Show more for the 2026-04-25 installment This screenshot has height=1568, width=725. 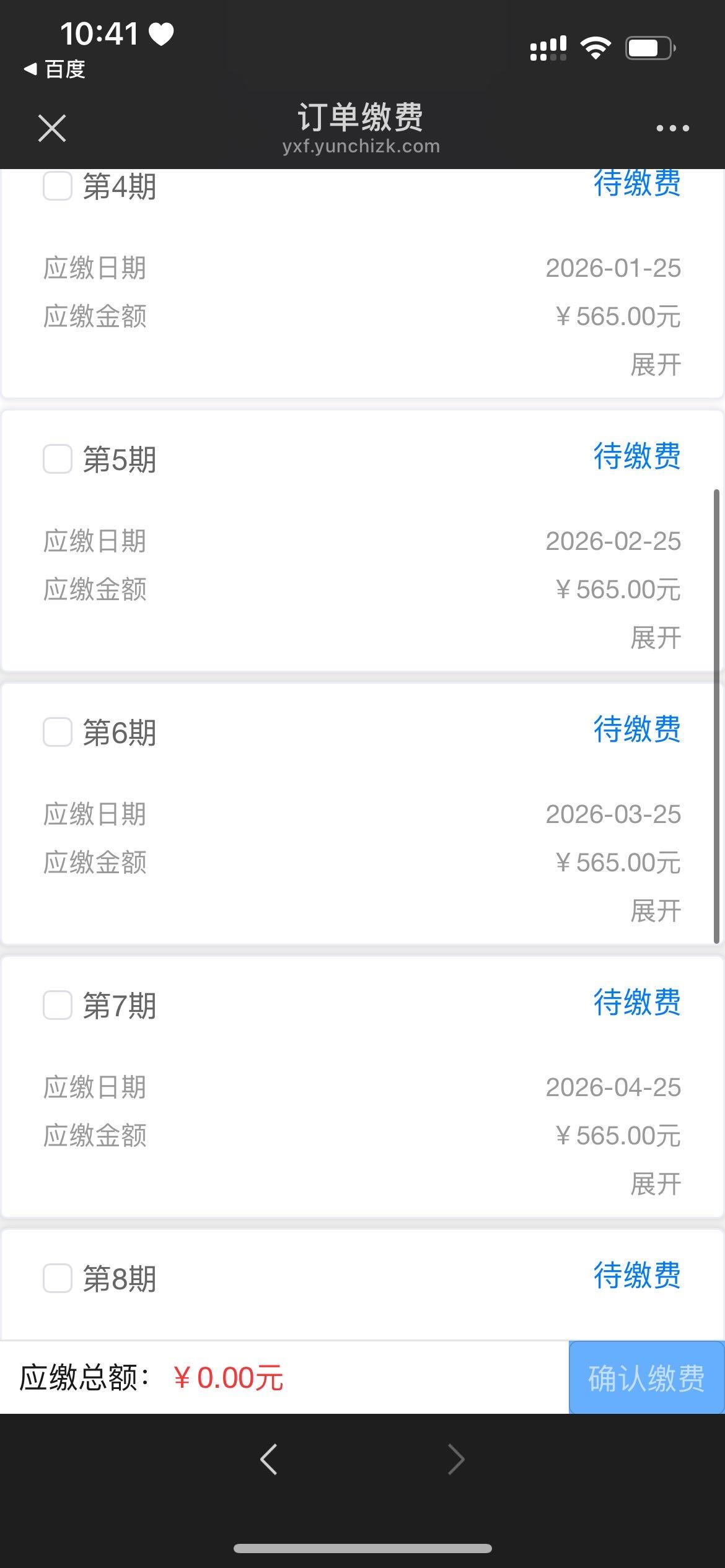pyautogui.click(x=655, y=1184)
